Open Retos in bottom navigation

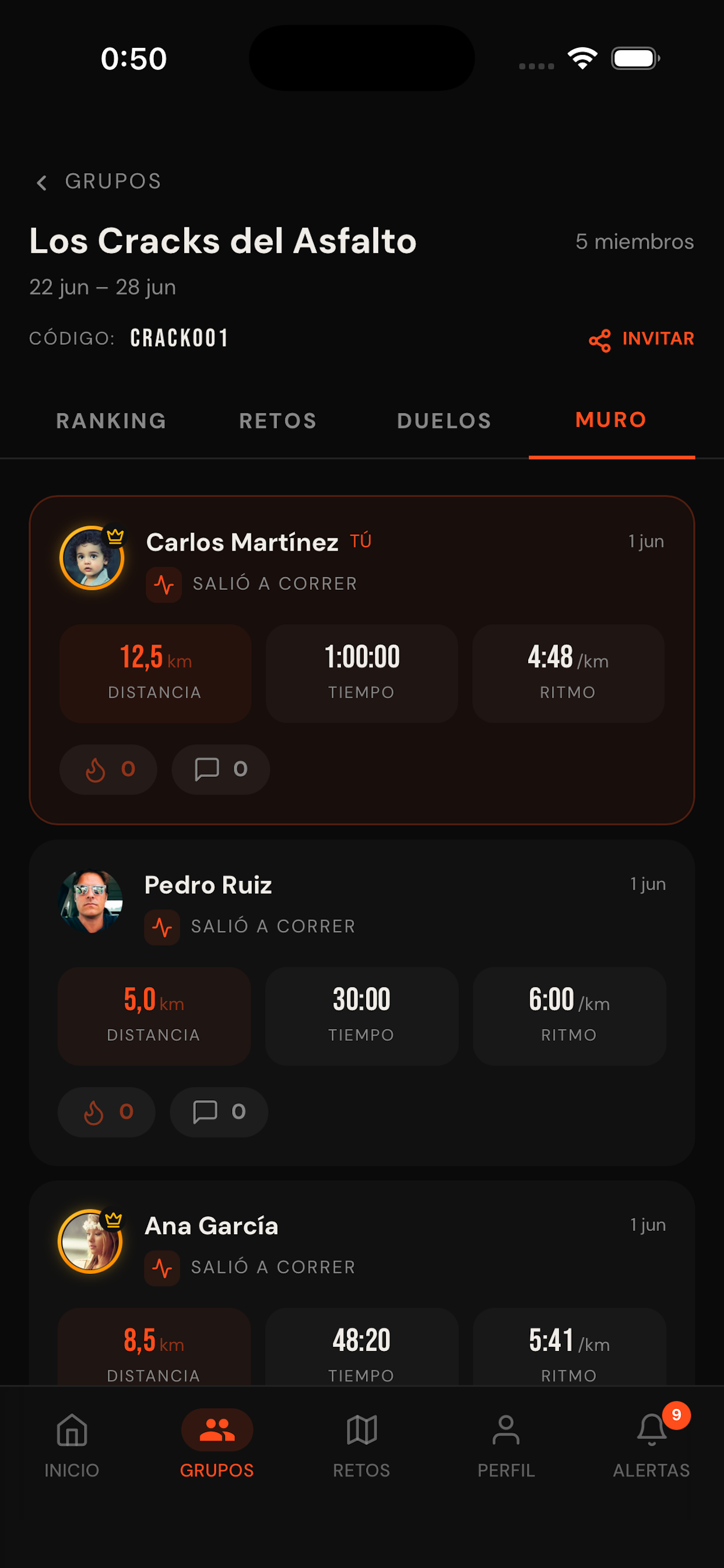361,1446
